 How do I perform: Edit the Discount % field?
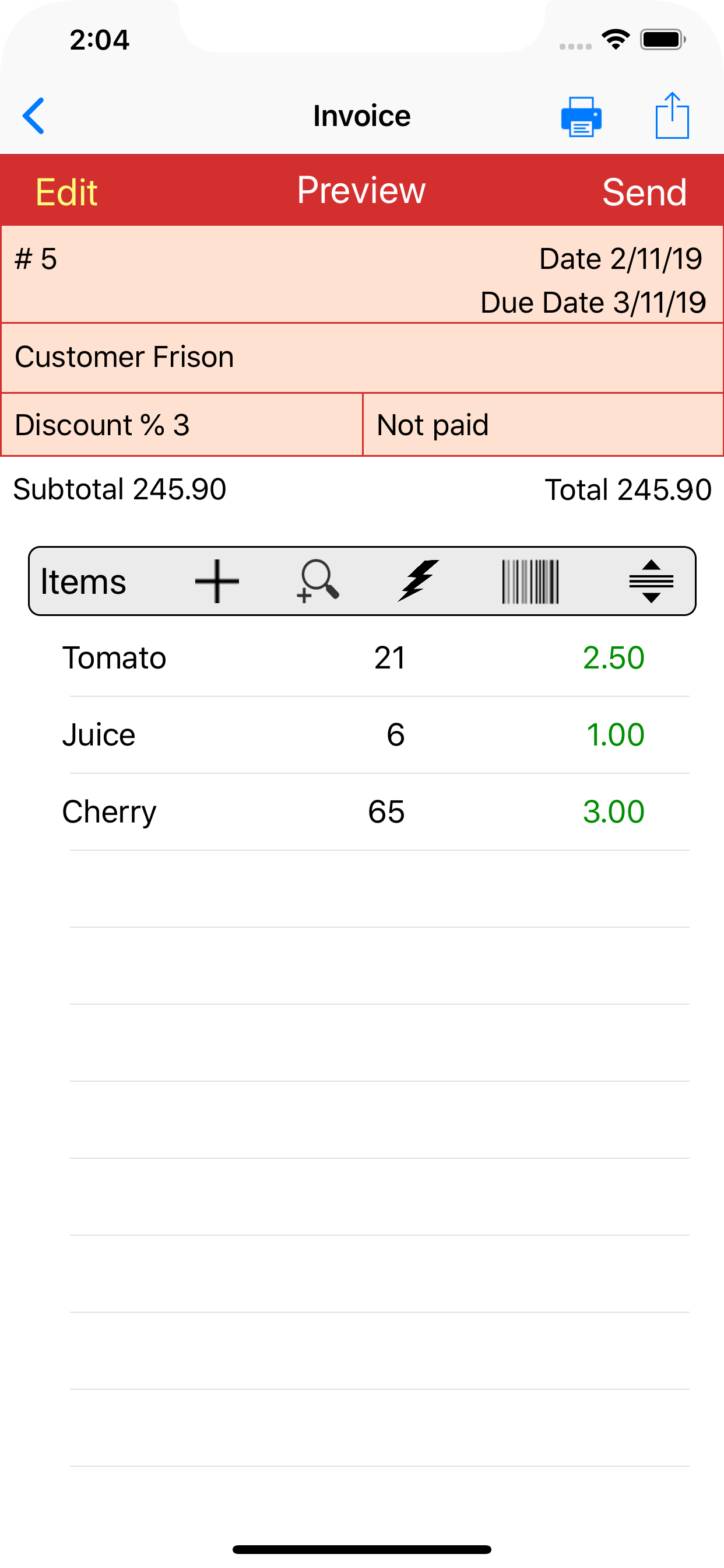point(182,425)
